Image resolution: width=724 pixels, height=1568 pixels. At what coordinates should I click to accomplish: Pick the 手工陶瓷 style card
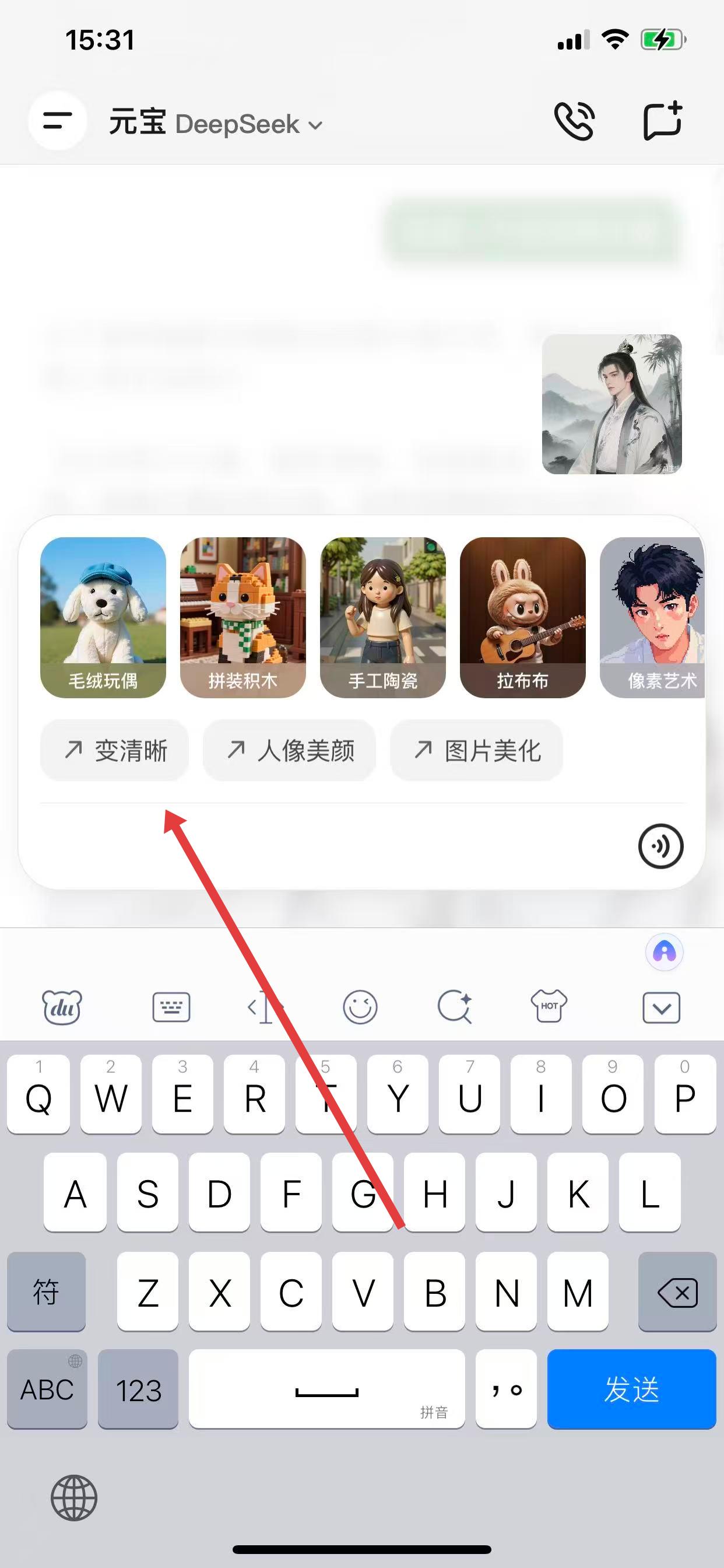coord(382,617)
